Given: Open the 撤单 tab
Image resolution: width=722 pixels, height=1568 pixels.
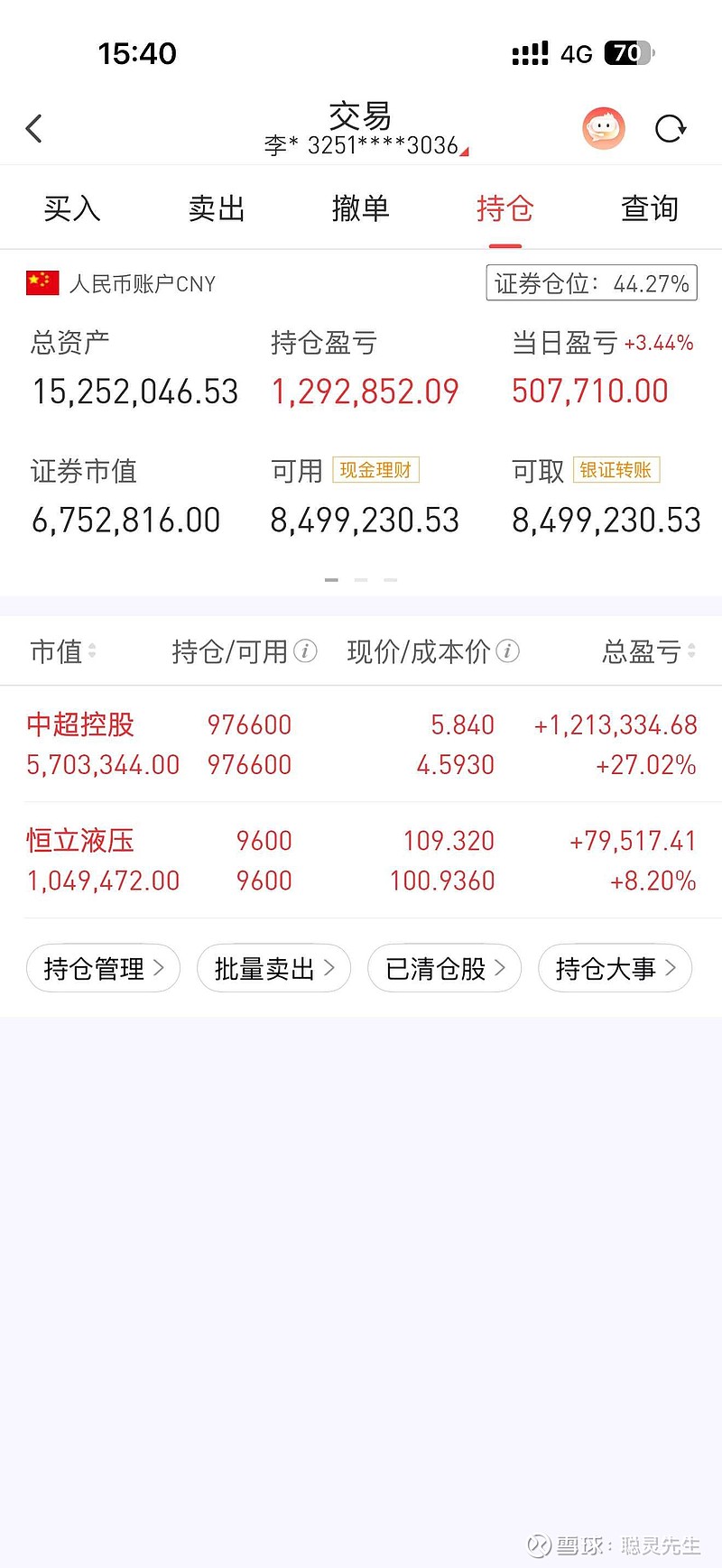Looking at the screenshot, I should coord(361,209).
